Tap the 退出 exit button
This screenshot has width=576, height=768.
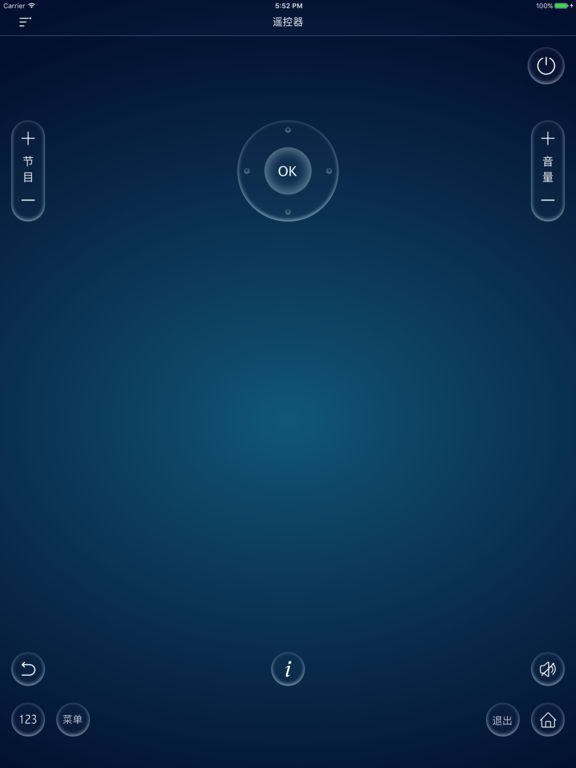click(x=503, y=720)
